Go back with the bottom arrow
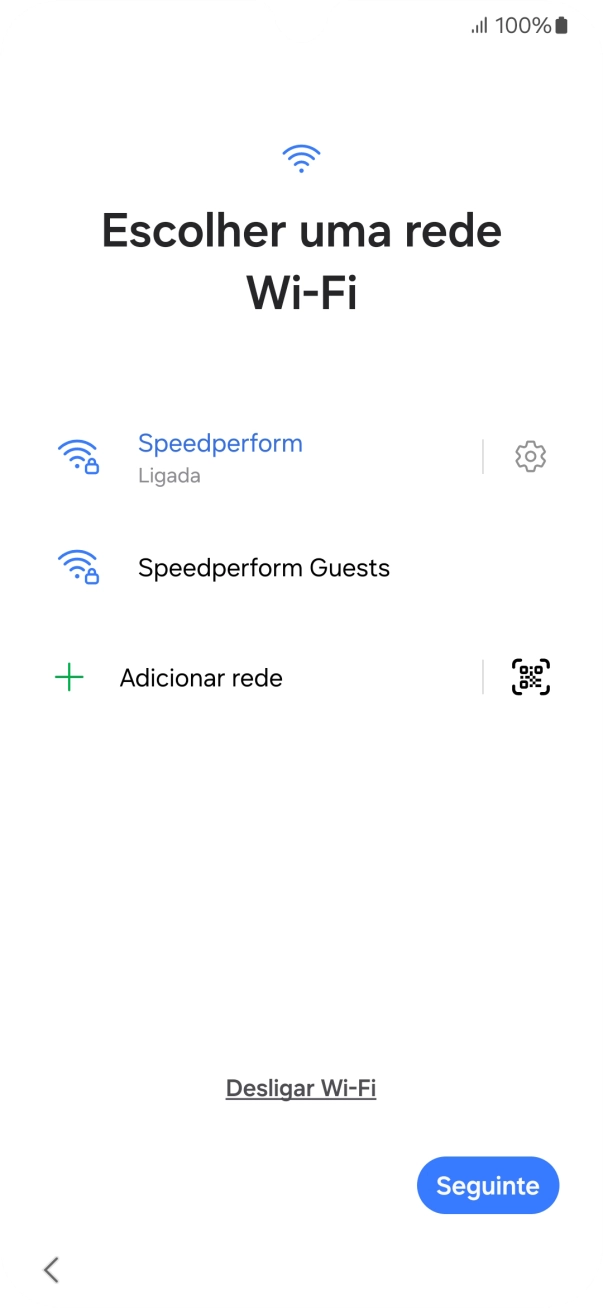This screenshot has height=1308, width=603. [x=52, y=1269]
